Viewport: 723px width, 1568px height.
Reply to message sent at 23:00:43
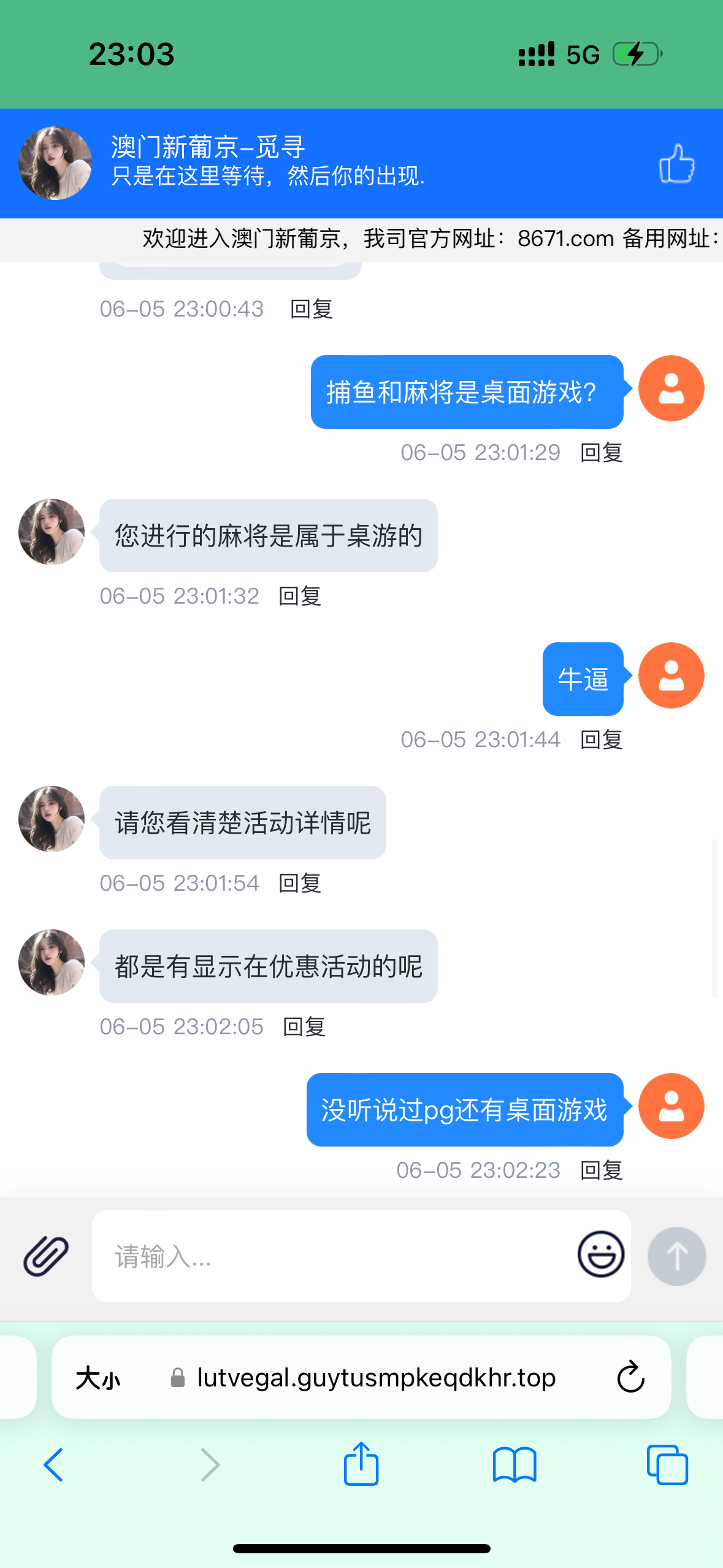click(312, 309)
